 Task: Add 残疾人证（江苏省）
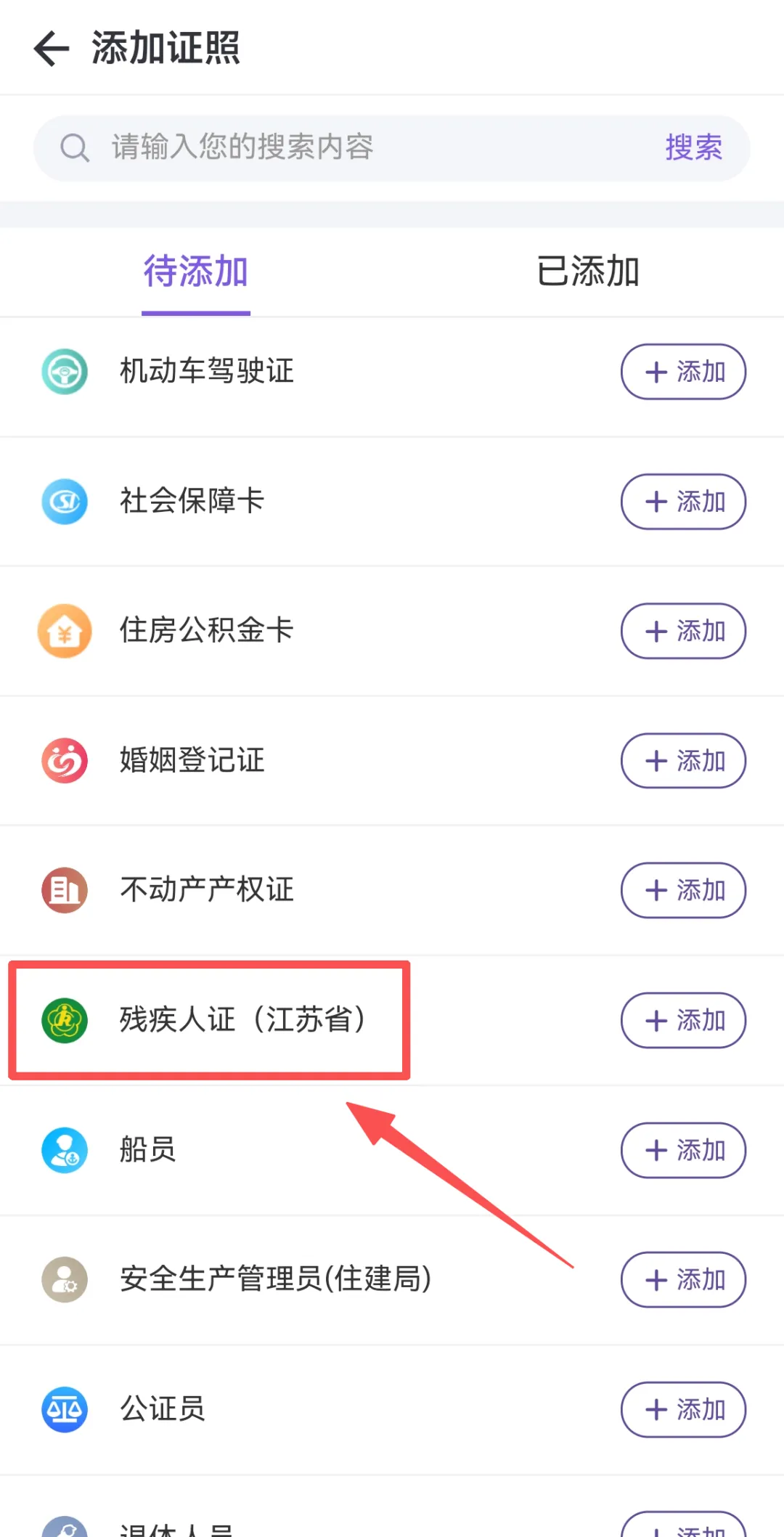click(x=683, y=1020)
